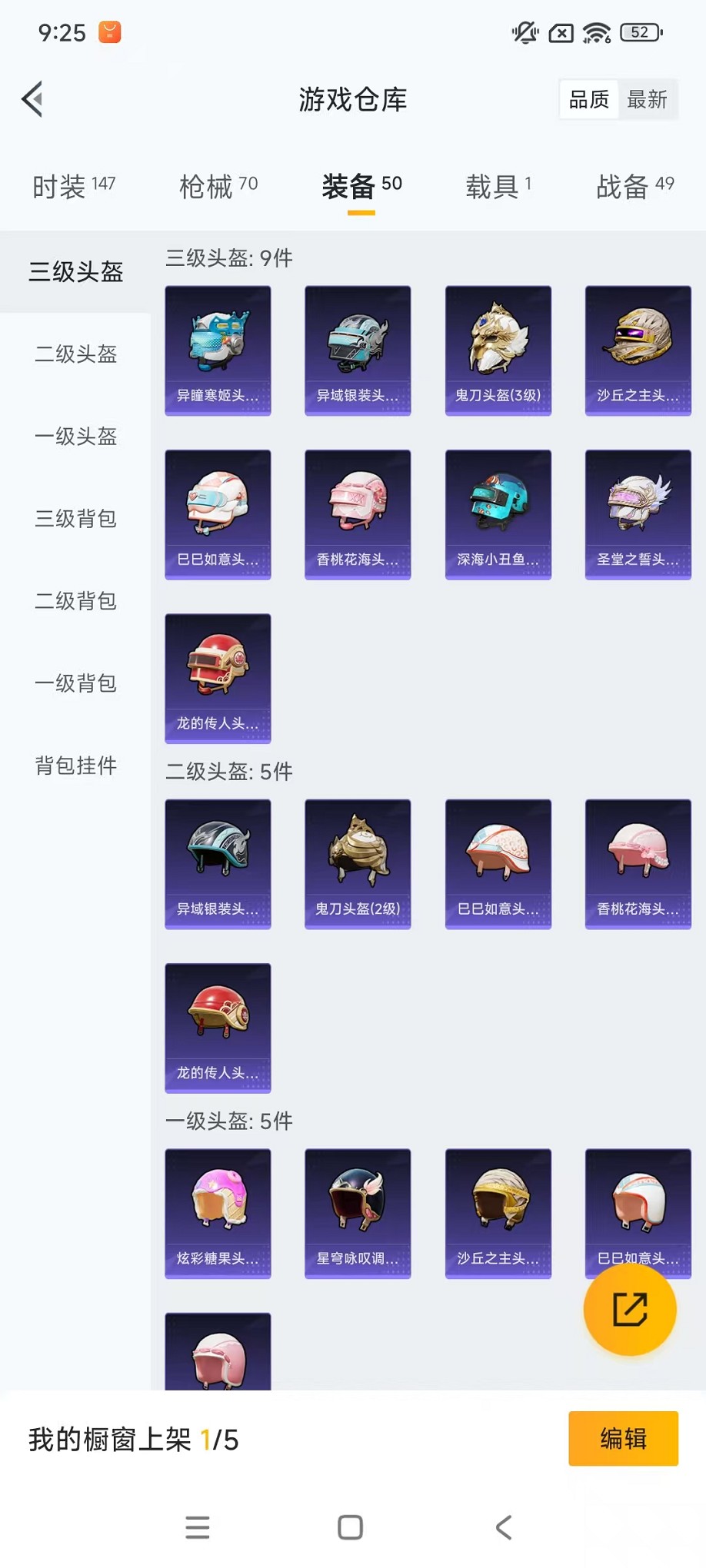706x1568 pixels.
Task: Tap the orange share floating button
Action: coord(630,1310)
